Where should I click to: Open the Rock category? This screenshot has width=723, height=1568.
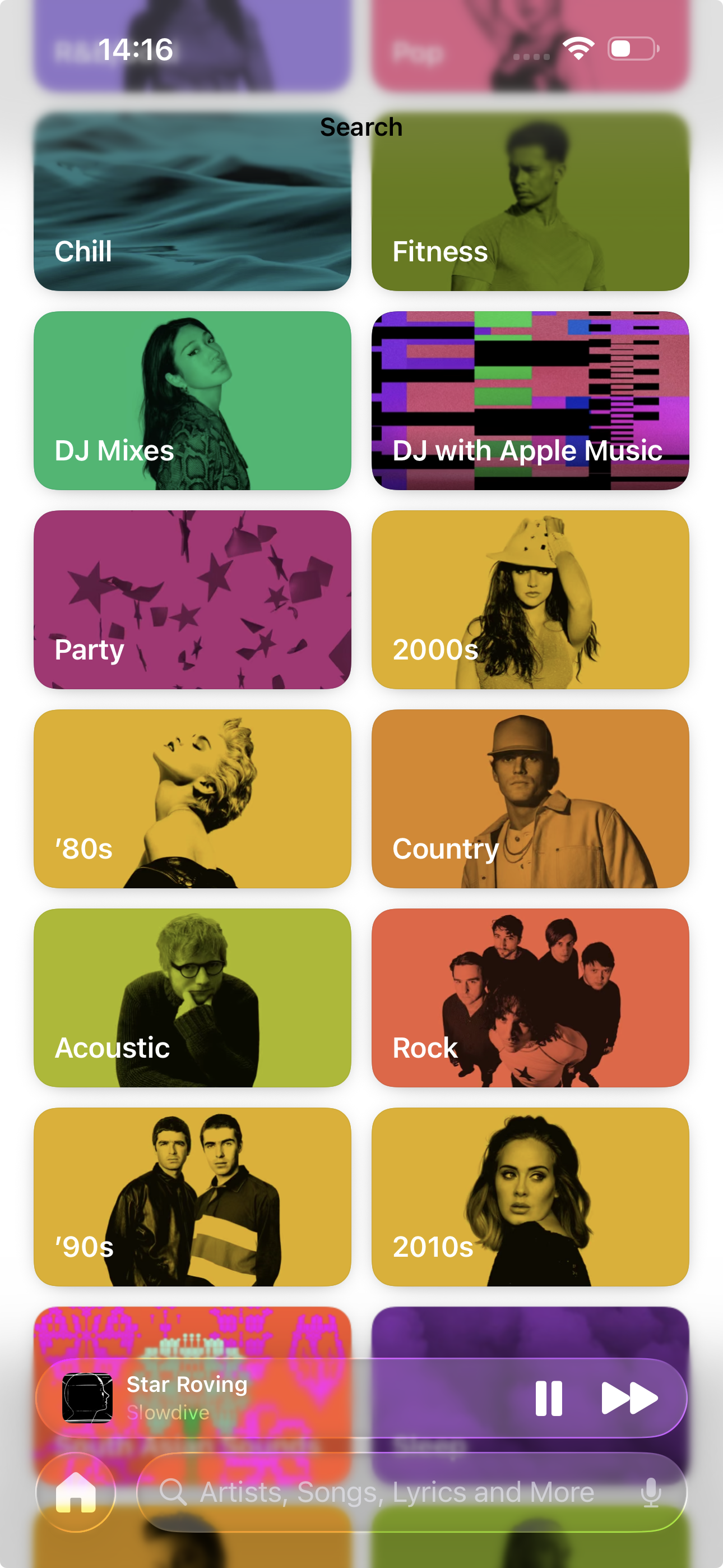530,998
